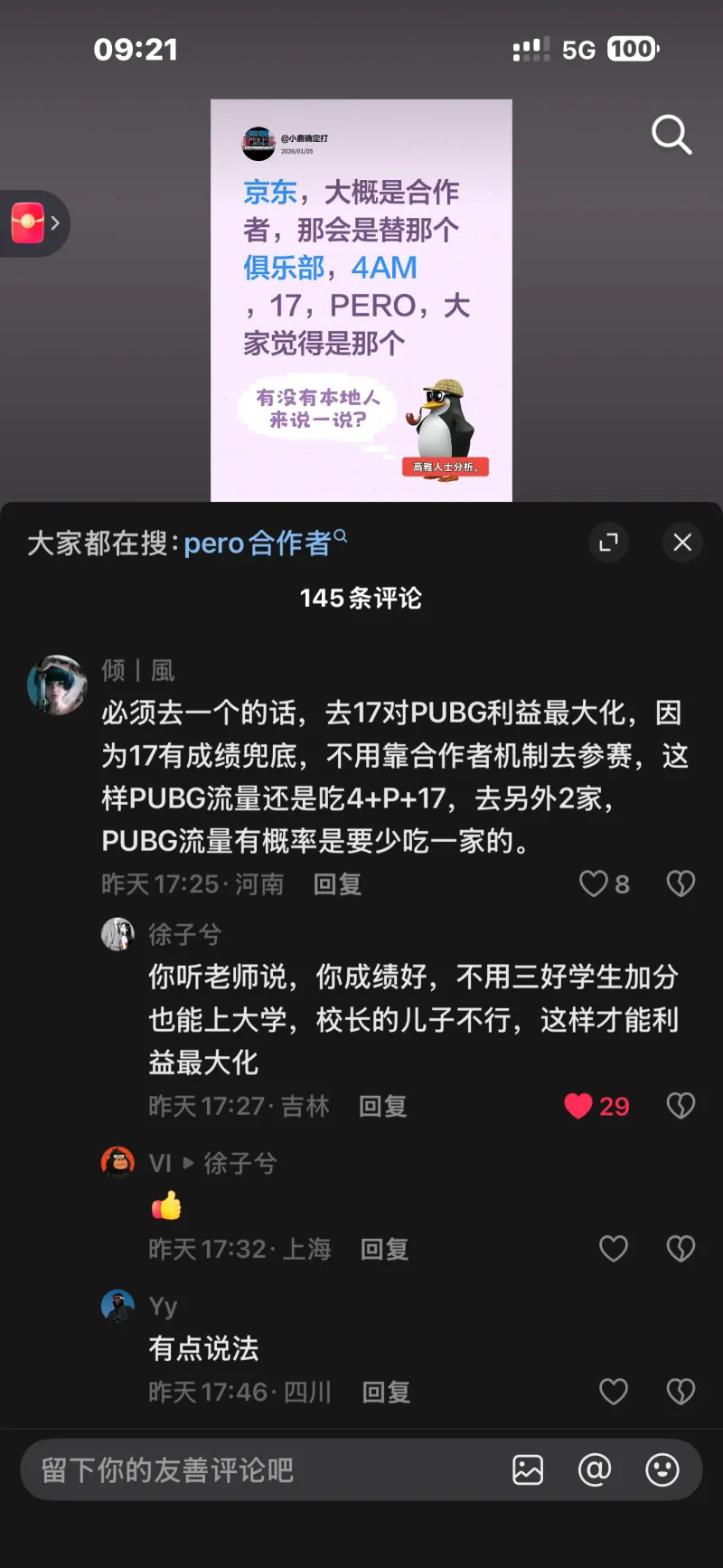723x1568 pixels.
Task: Mention someone with the @ icon
Action: point(595,1469)
